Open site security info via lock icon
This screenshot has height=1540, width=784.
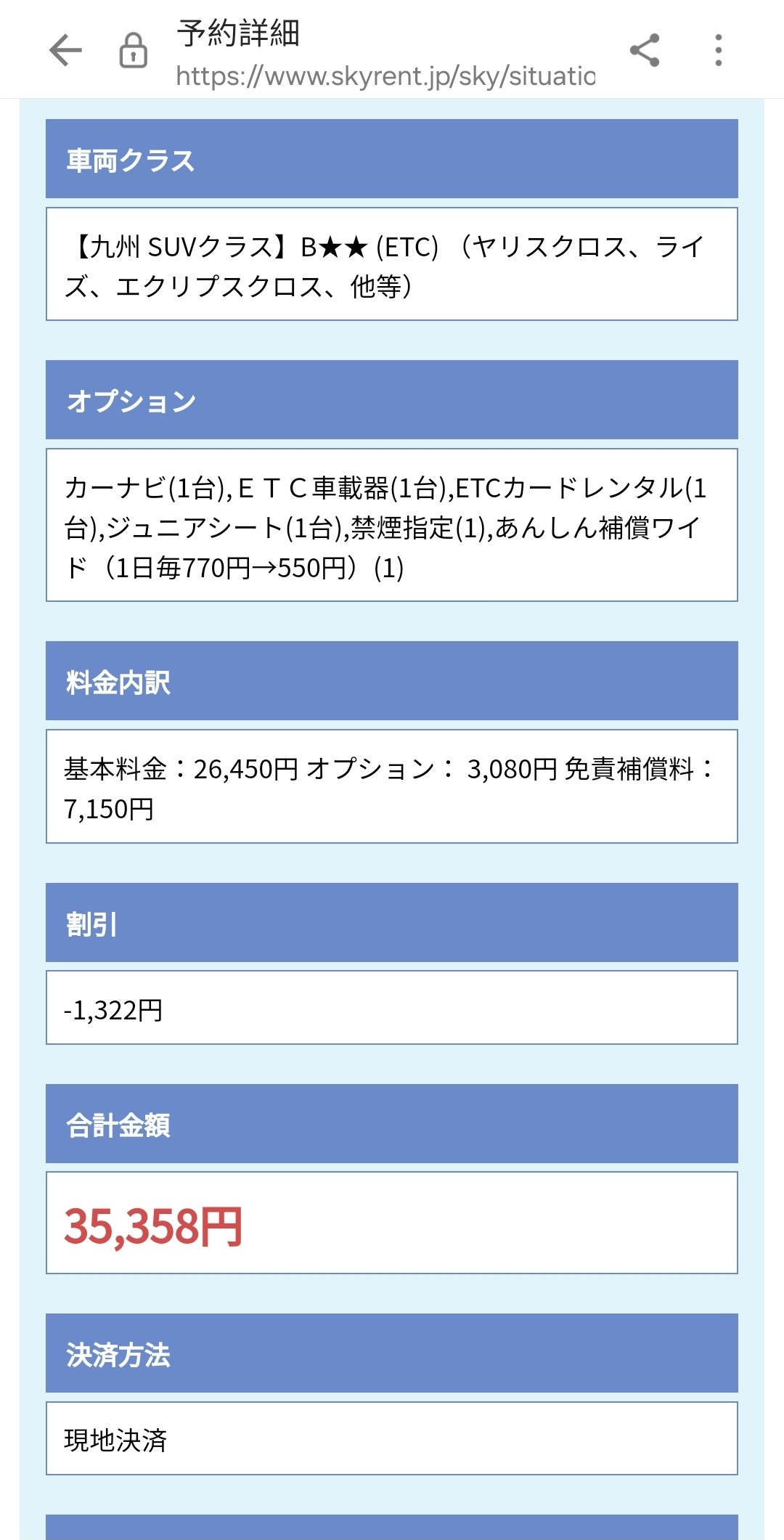point(133,51)
